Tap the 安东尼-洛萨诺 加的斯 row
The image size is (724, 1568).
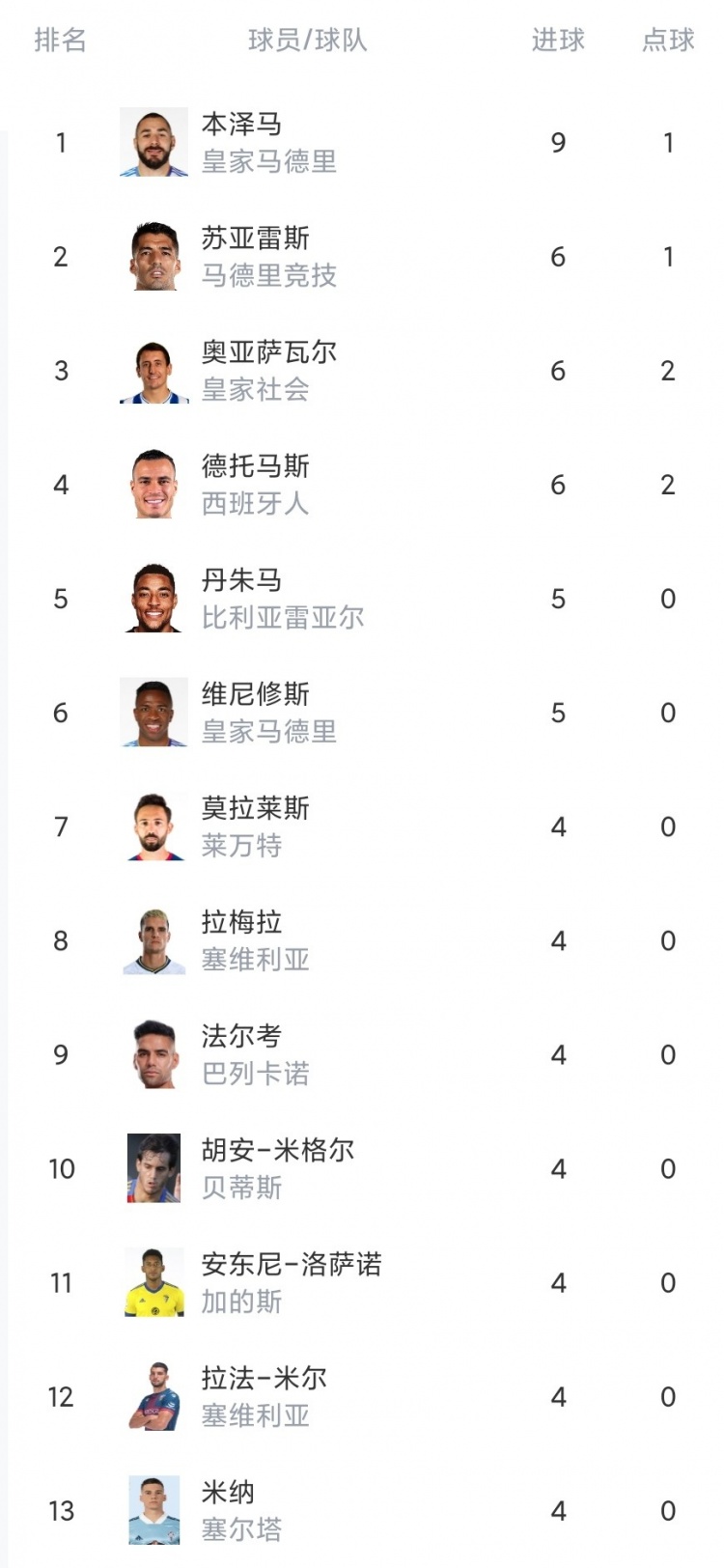pos(362,1282)
